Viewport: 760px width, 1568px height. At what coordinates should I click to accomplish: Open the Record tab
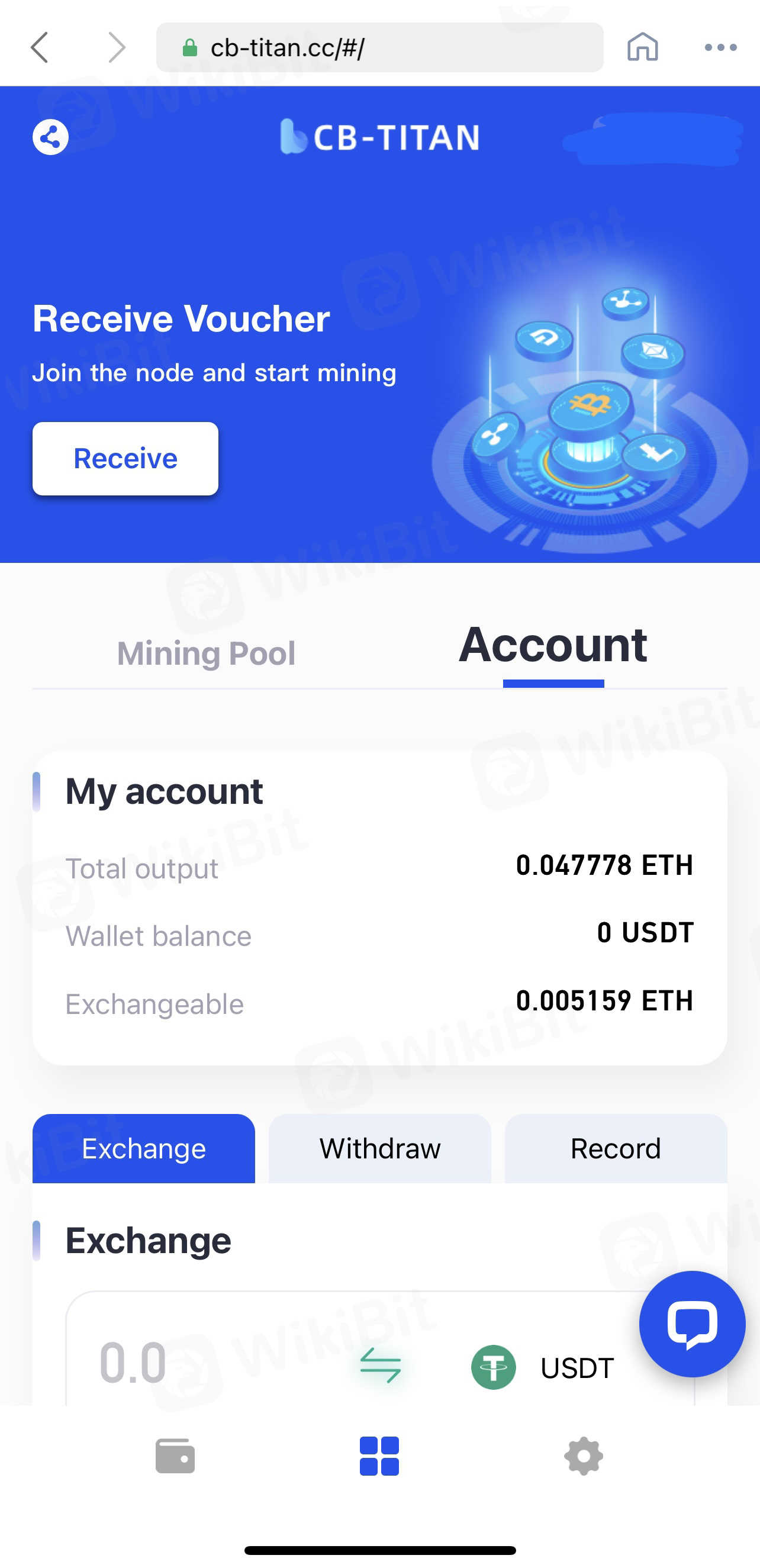pos(615,1148)
